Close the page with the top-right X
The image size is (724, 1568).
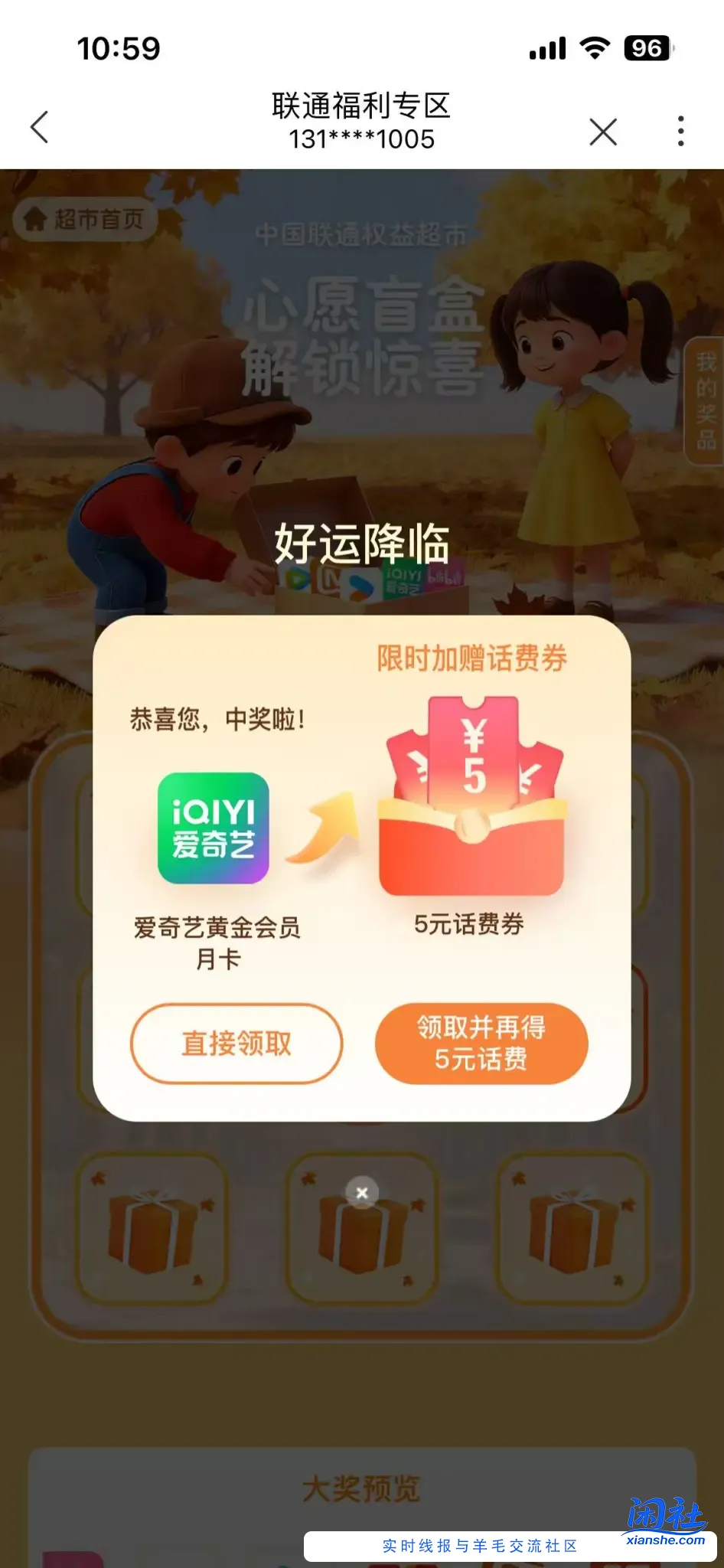click(603, 130)
